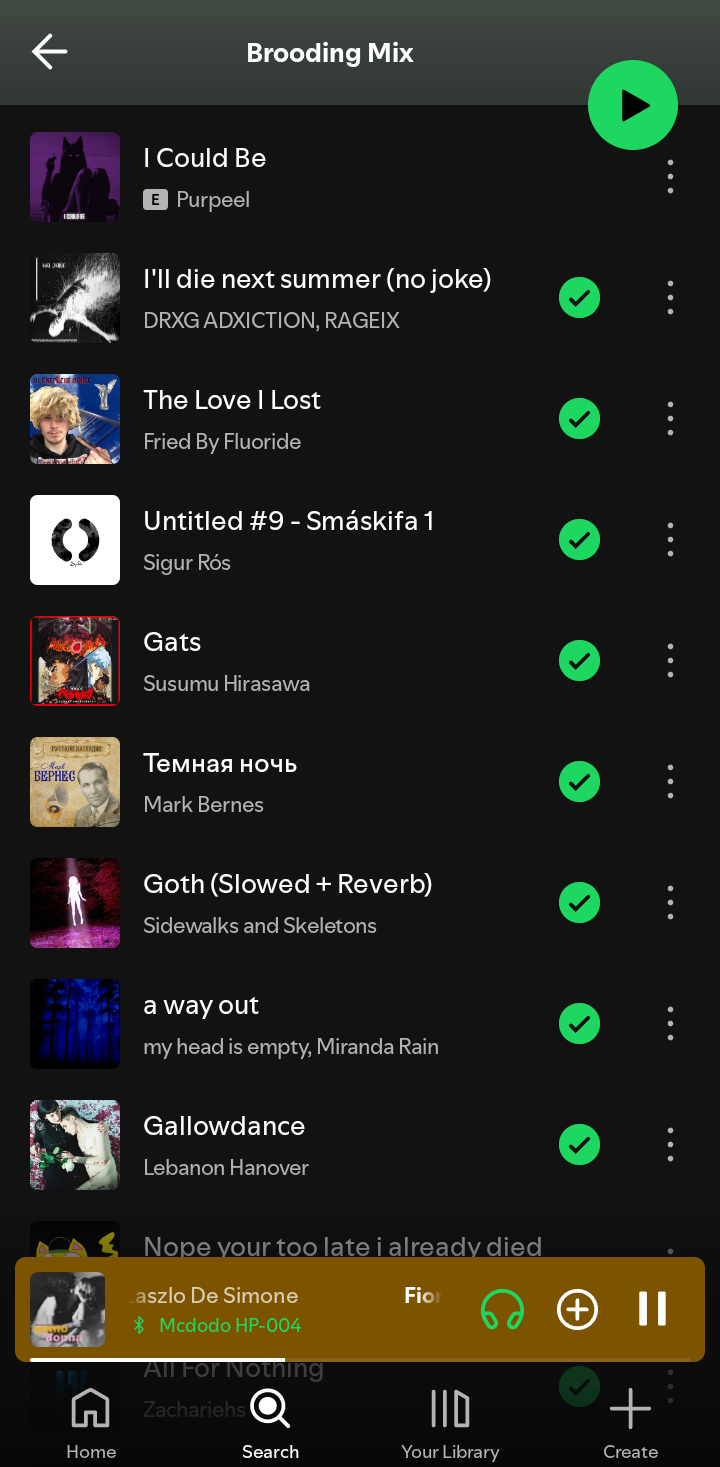Open the now playing mini player
The image size is (720, 1467).
point(250,1309)
